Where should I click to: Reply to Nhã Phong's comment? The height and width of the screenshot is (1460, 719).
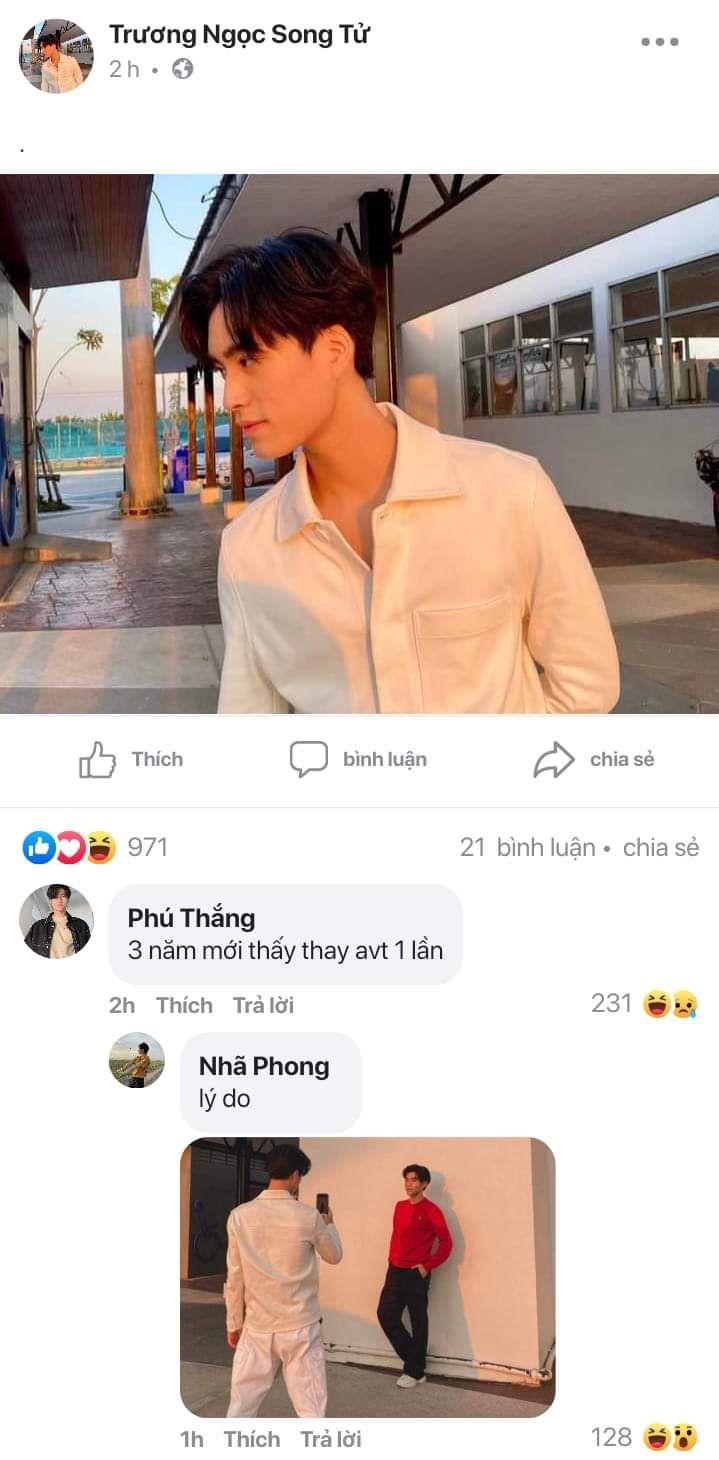click(x=330, y=1439)
